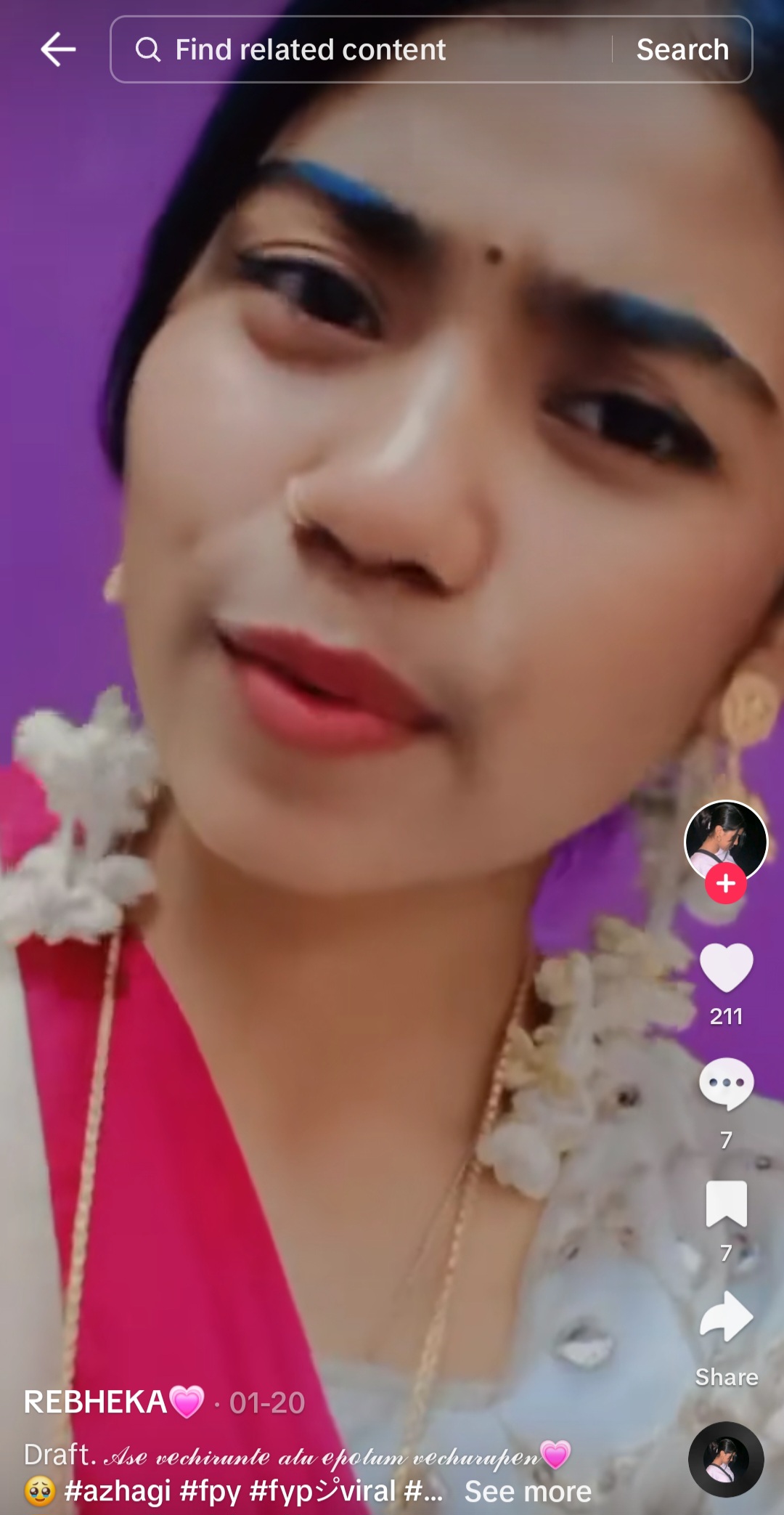Viewport: 784px width, 1515px height.
Task: Follow the creator with the plus badge
Action: [x=725, y=884]
